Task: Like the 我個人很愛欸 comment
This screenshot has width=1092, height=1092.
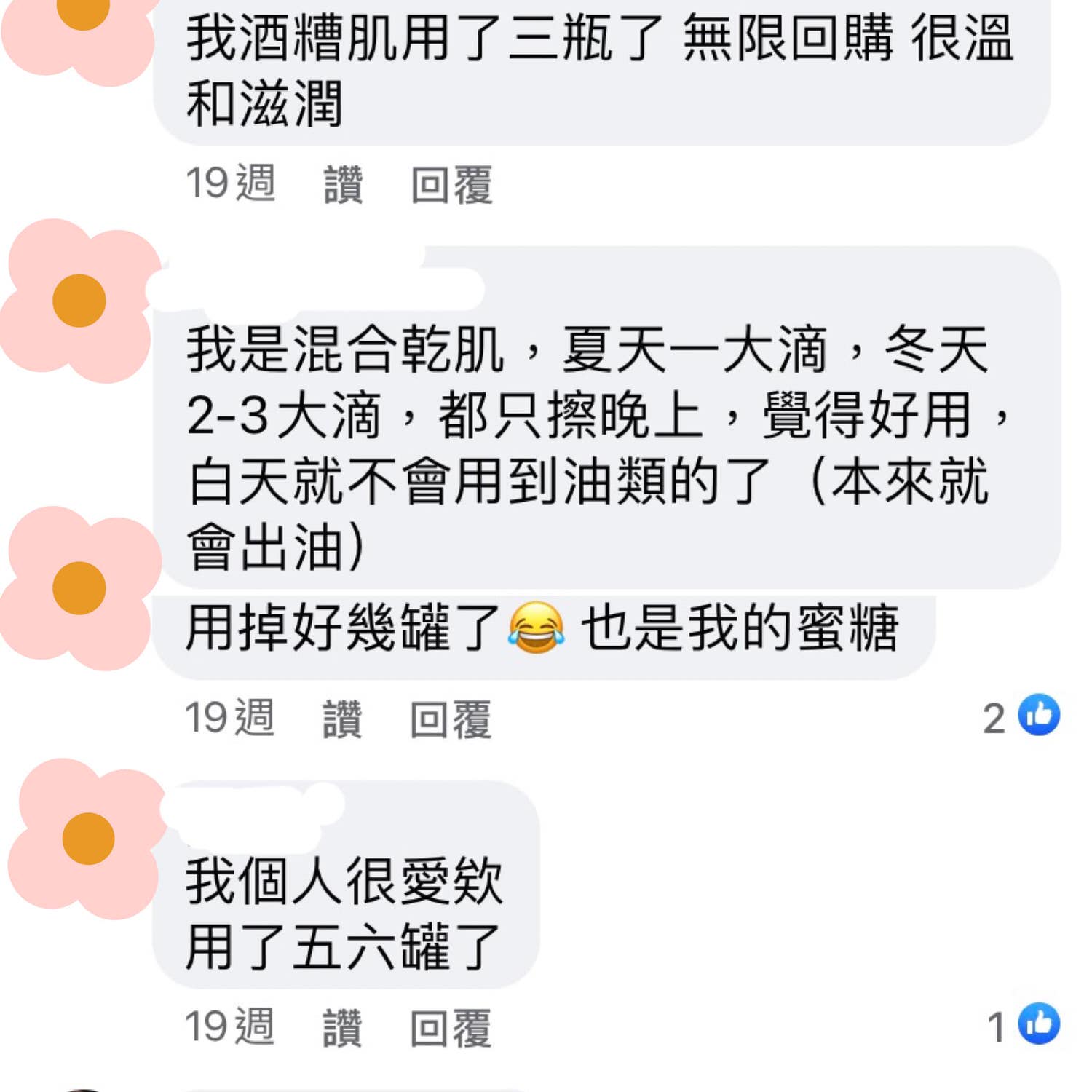Action: (342, 1027)
